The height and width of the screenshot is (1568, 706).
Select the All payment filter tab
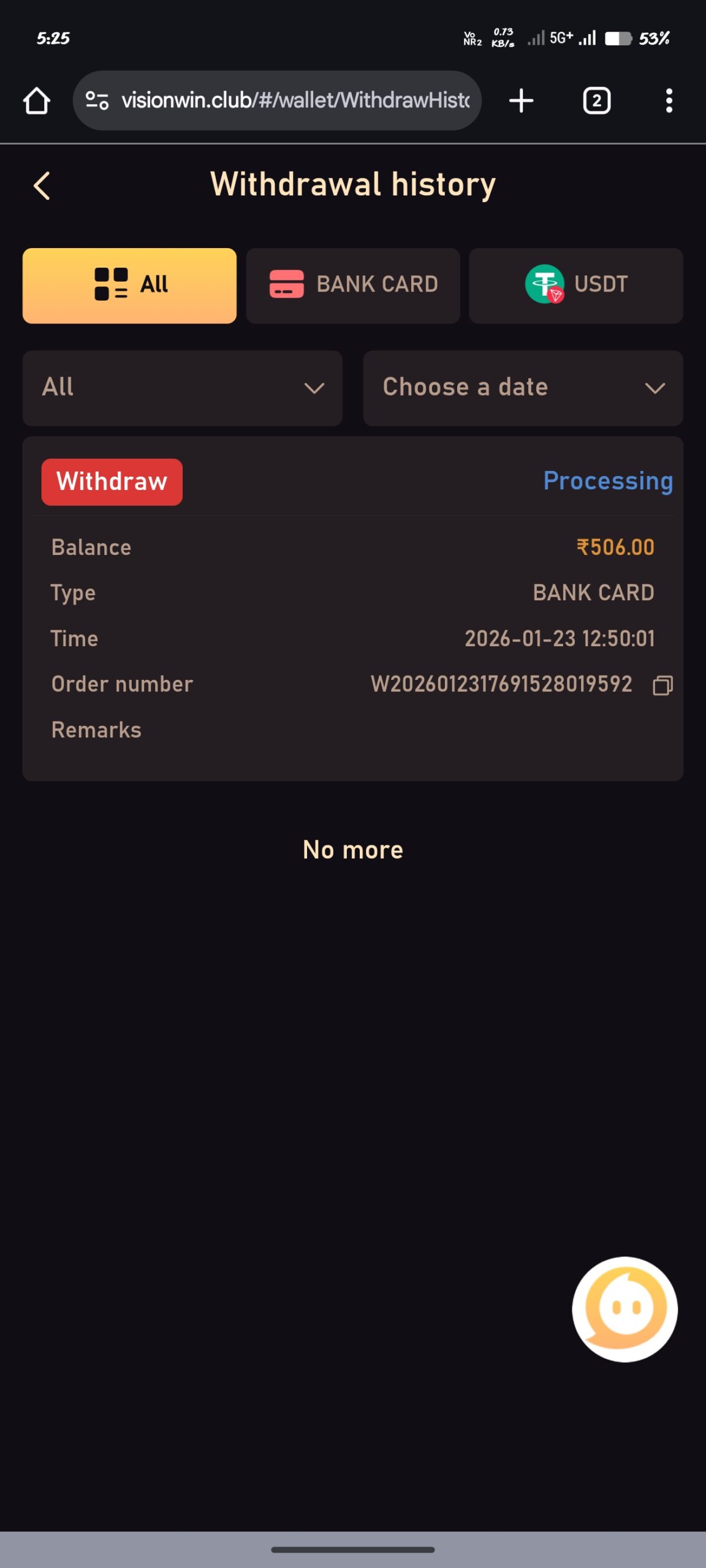(129, 285)
